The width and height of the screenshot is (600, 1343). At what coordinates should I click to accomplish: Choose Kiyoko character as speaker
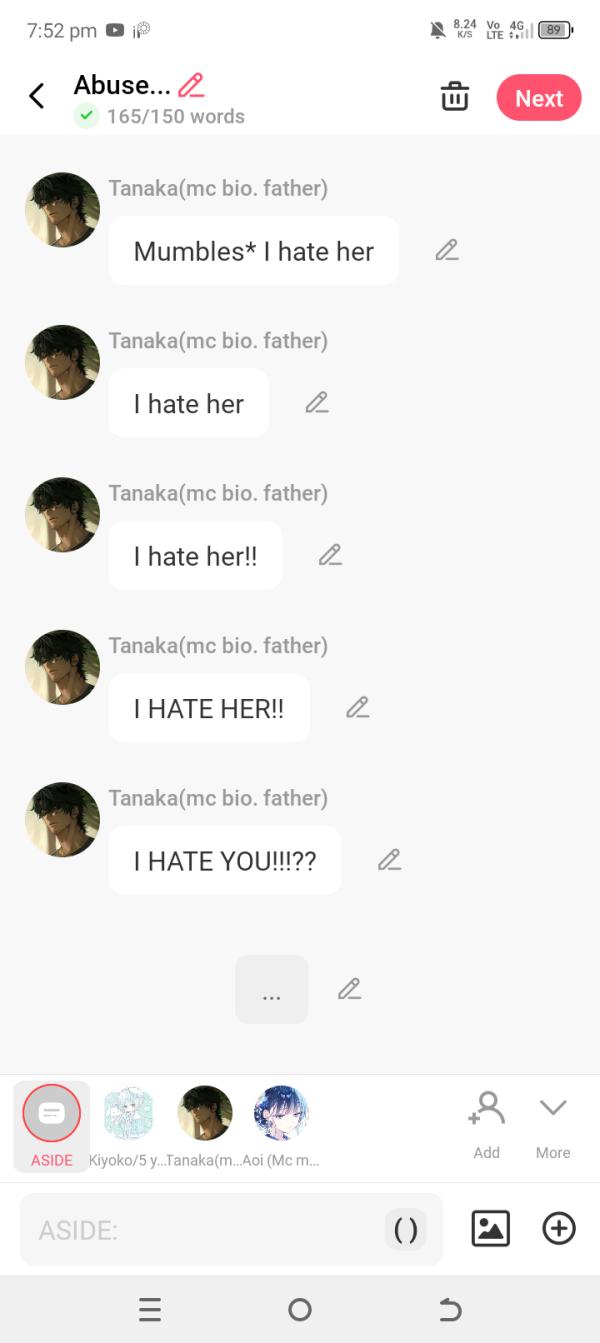129,1114
